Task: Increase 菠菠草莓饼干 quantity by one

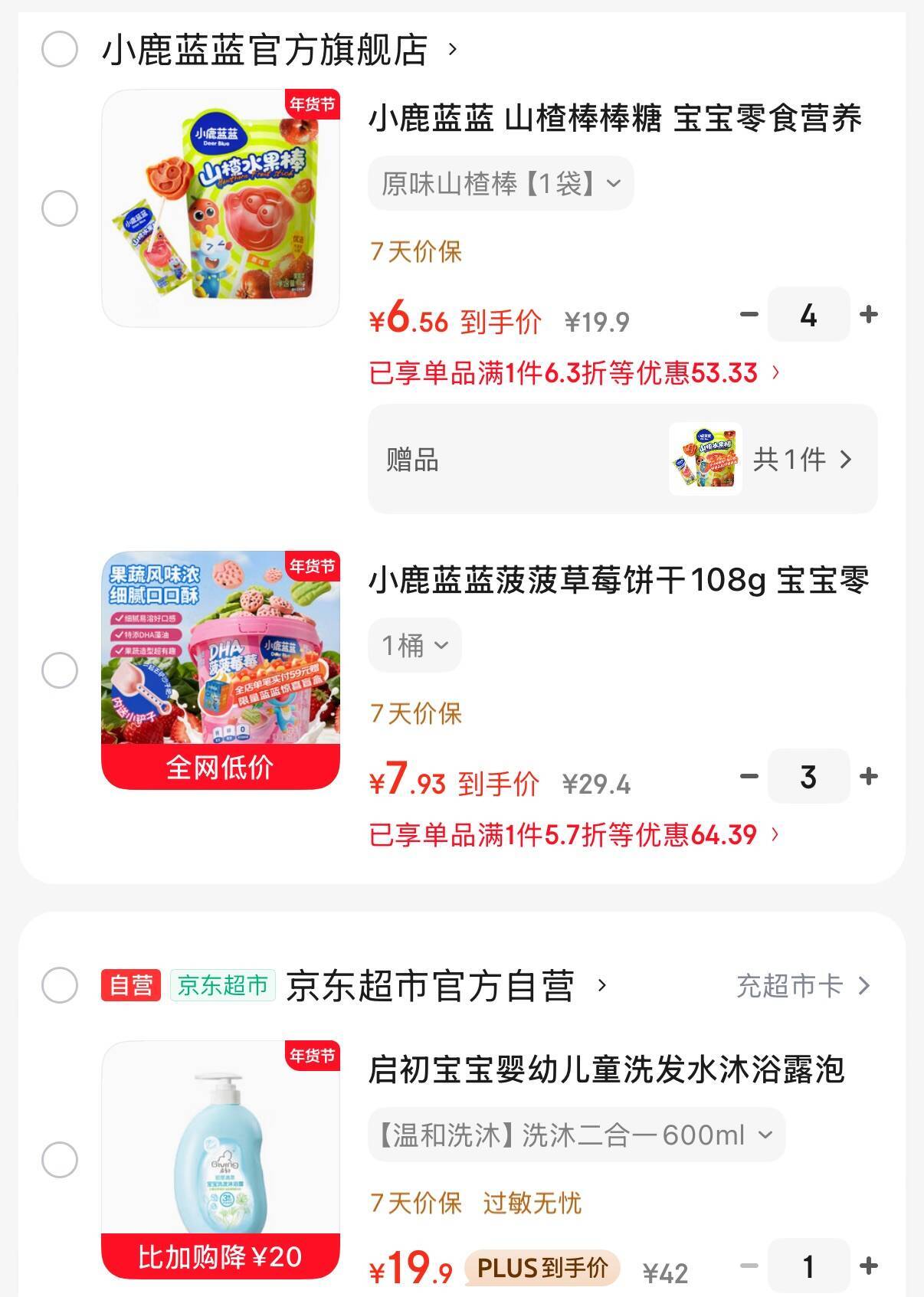Action: coord(868,777)
